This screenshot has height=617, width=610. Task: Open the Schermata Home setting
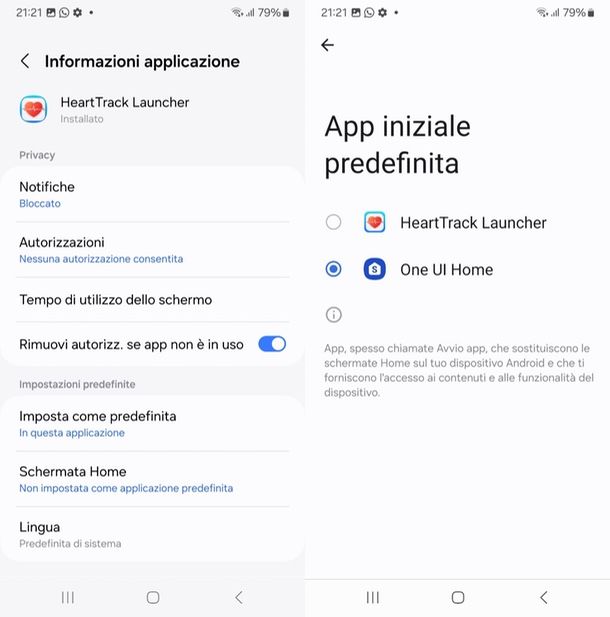(150, 479)
